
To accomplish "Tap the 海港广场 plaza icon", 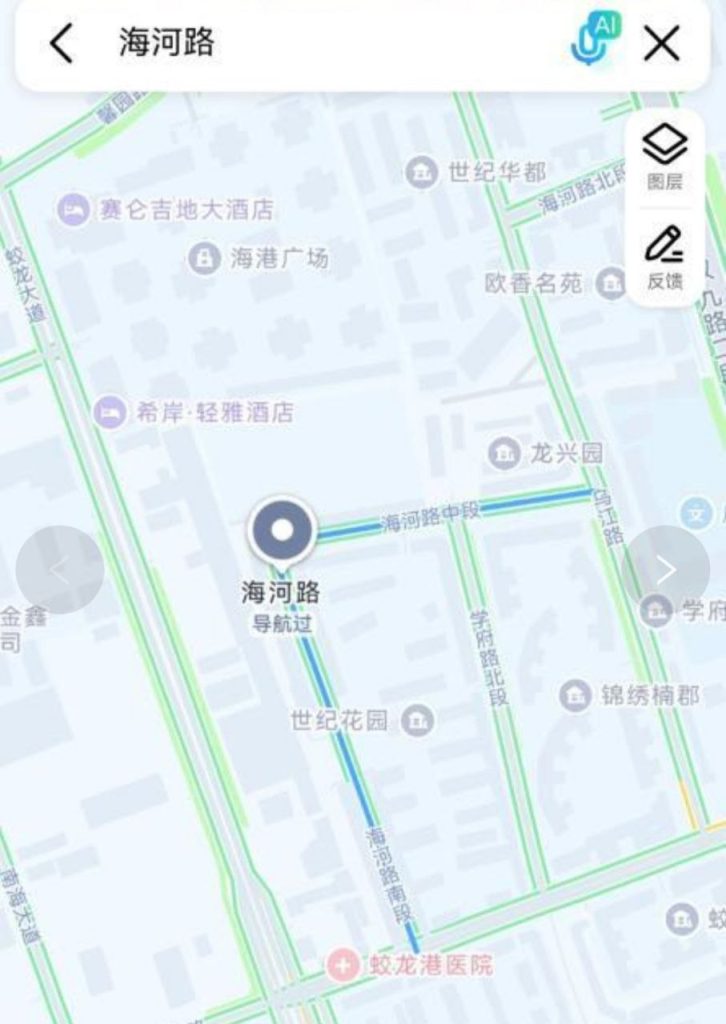I will coord(201,259).
